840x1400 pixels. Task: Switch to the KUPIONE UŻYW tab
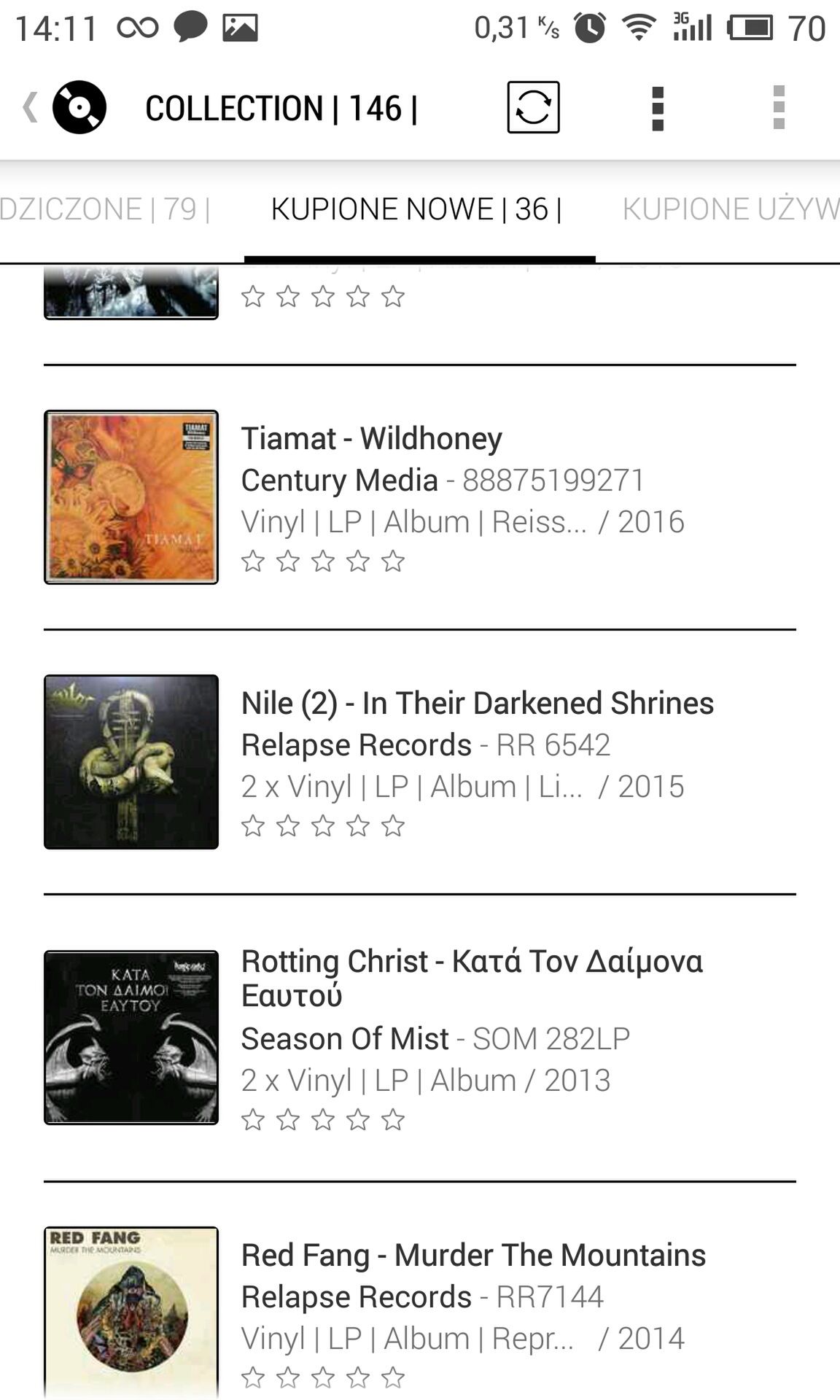coord(731,209)
